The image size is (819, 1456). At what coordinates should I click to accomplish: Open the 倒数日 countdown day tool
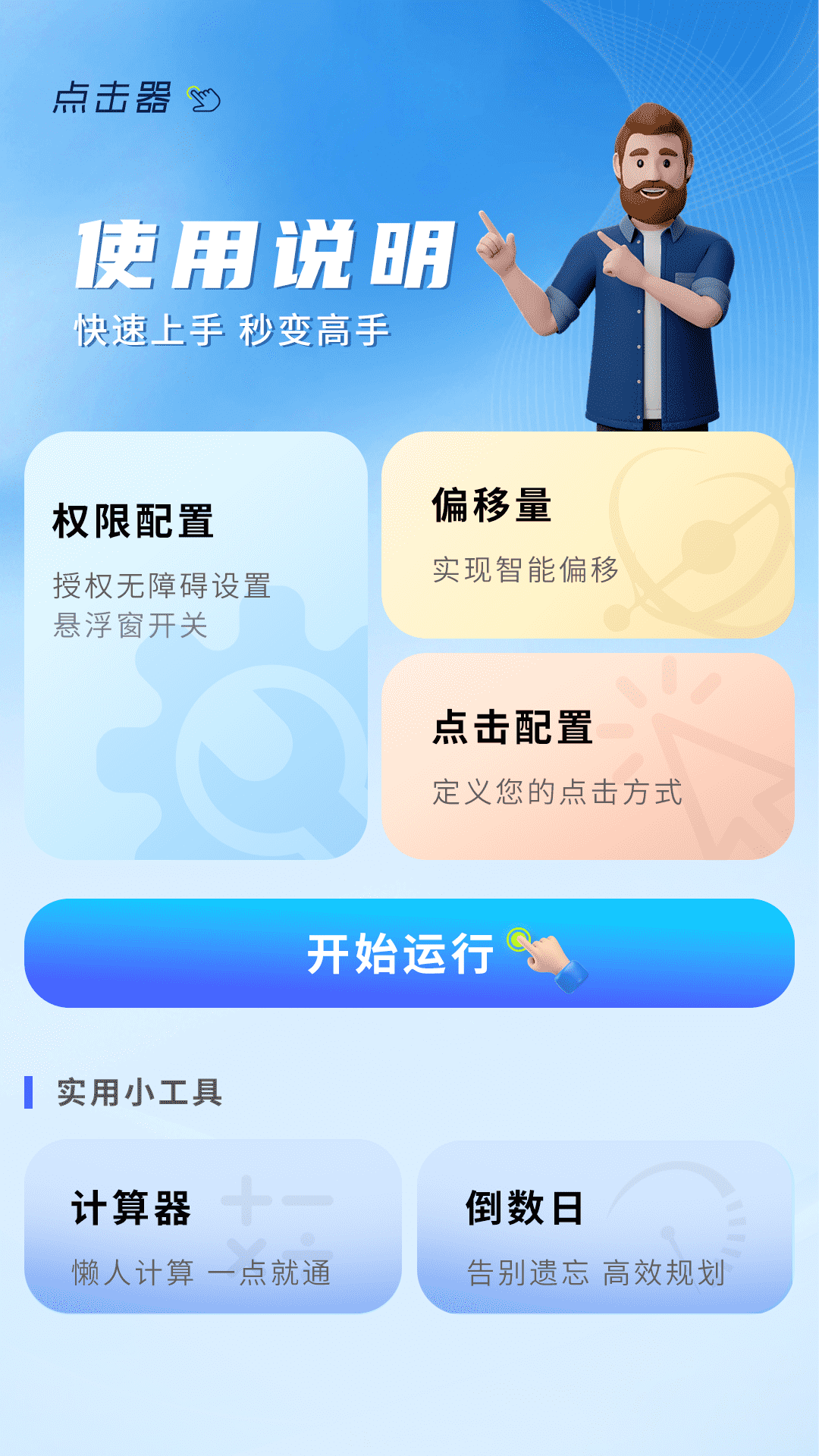click(x=605, y=1226)
